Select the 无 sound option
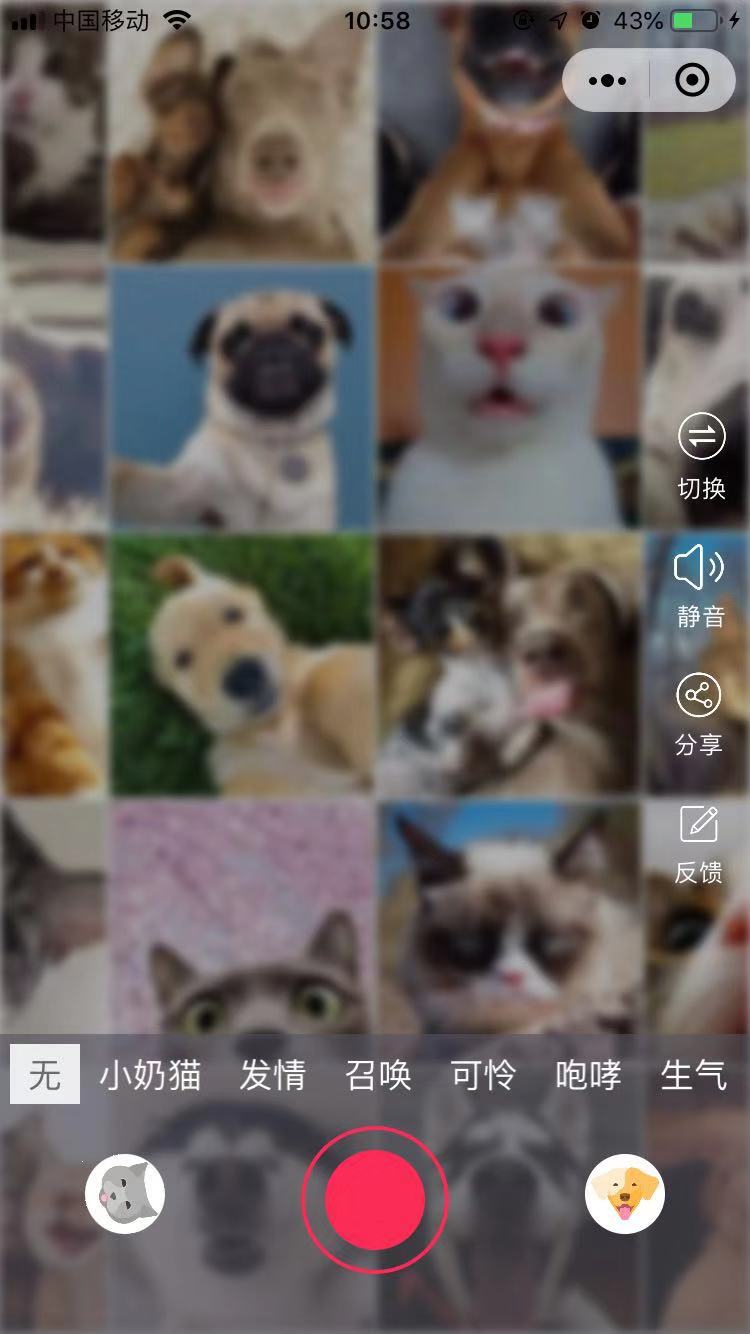Image resolution: width=750 pixels, height=1334 pixels. pyautogui.click(x=45, y=1075)
